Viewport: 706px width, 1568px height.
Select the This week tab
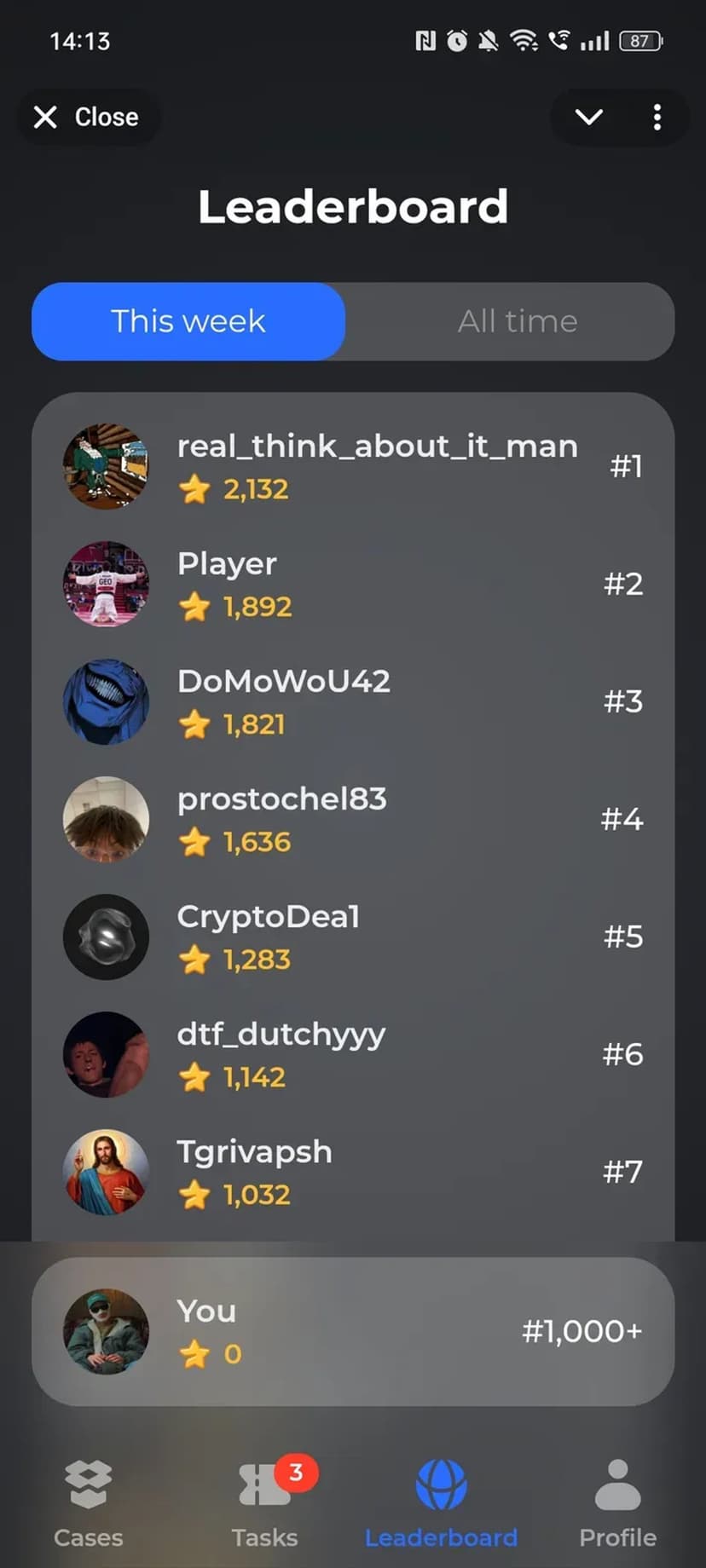pyautogui.click(x=188, y=321)
